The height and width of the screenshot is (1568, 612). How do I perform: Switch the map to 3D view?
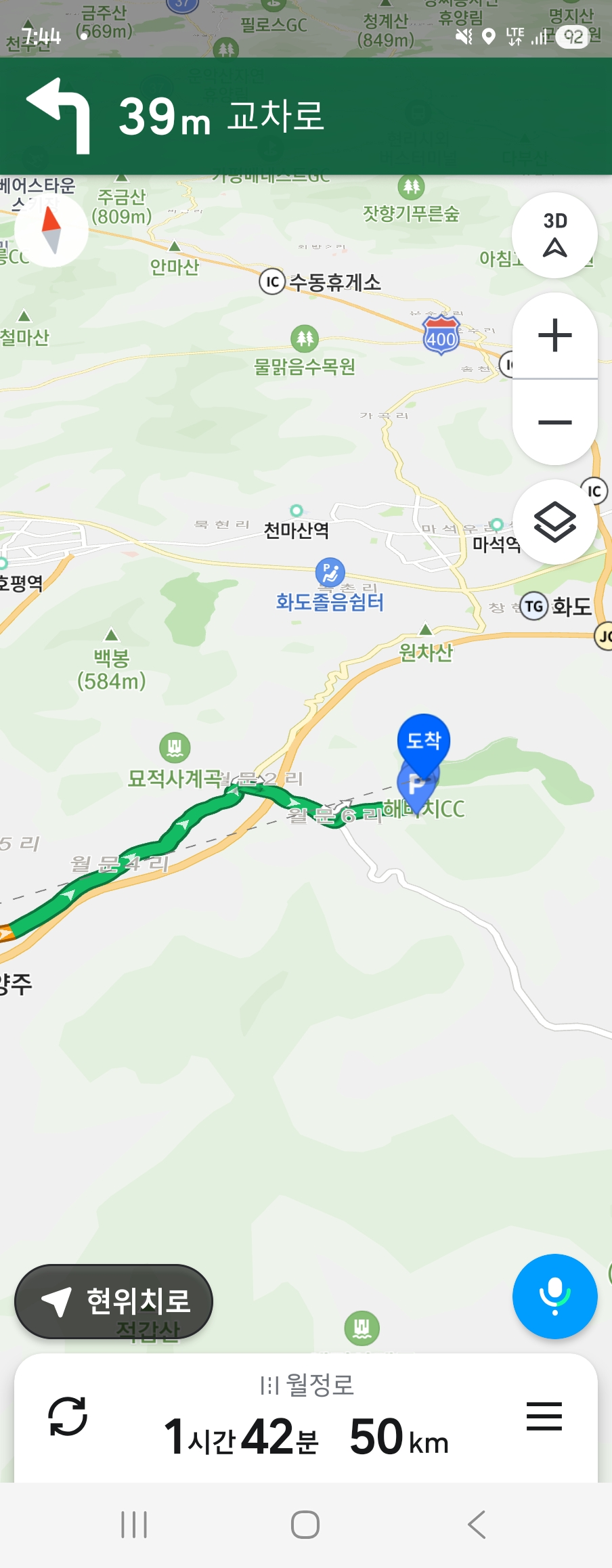(554, 236)
